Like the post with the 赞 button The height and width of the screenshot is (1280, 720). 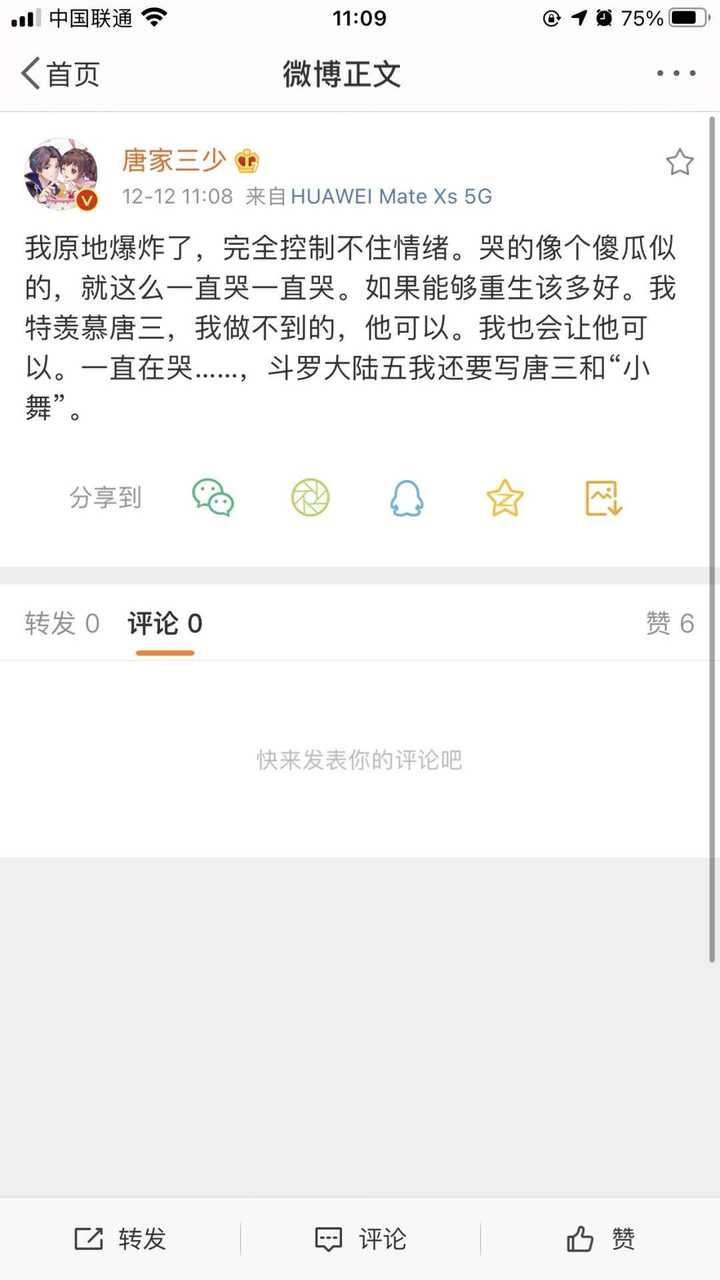600,1240
